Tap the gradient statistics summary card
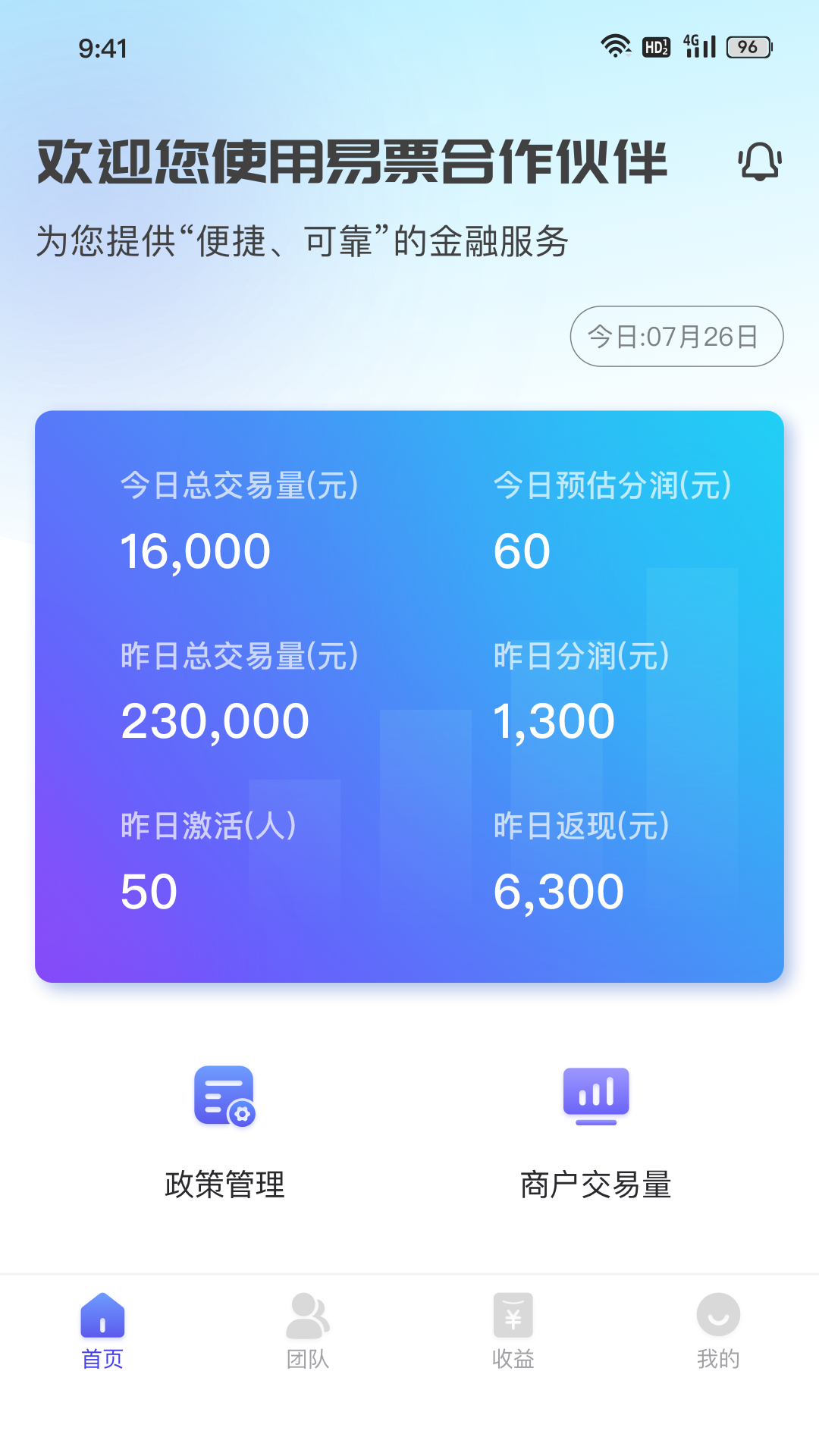This screenshot has height=1456, width=819. [409, 696]
